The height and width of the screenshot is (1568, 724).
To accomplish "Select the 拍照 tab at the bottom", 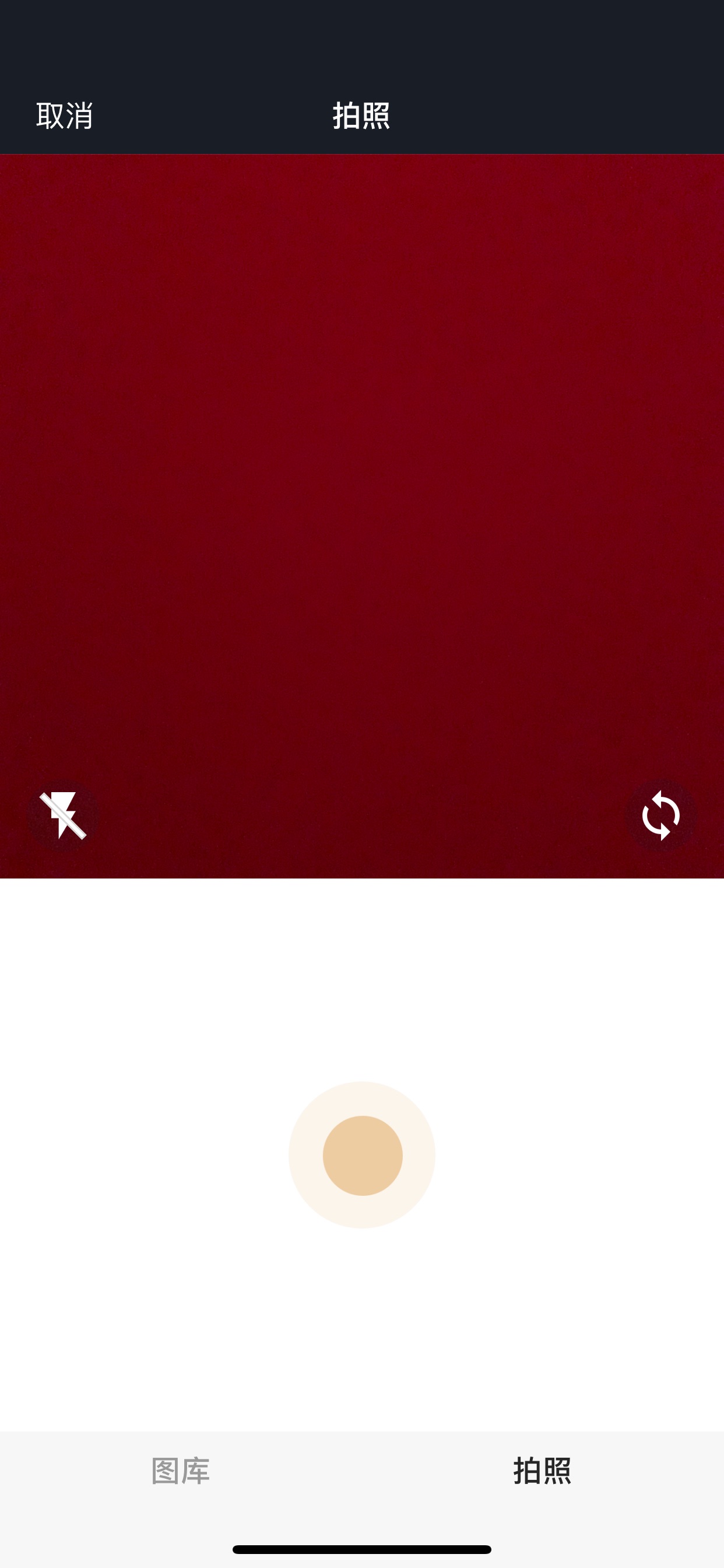I will (542, 1471).
